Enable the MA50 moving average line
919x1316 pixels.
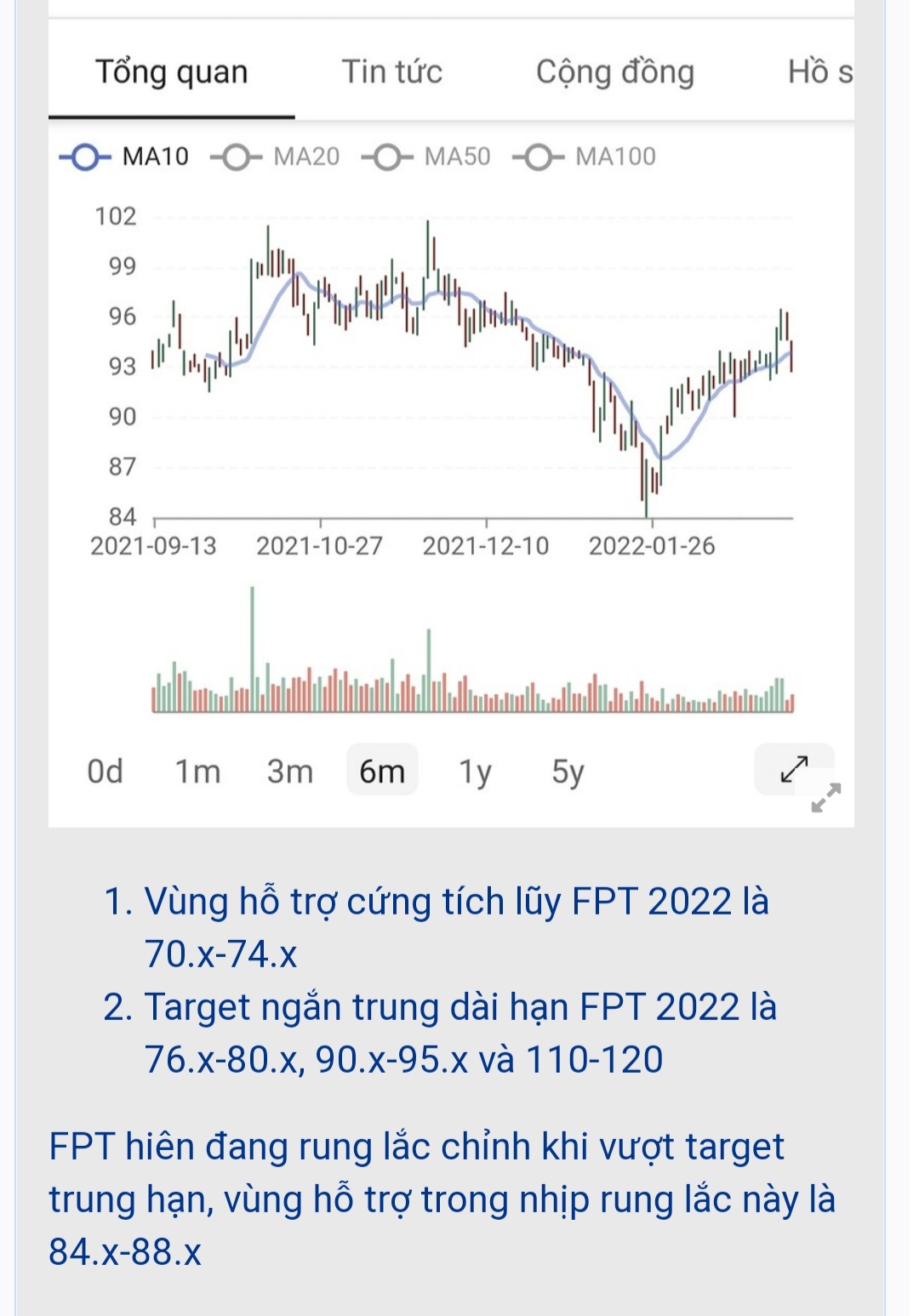[425, 157]
